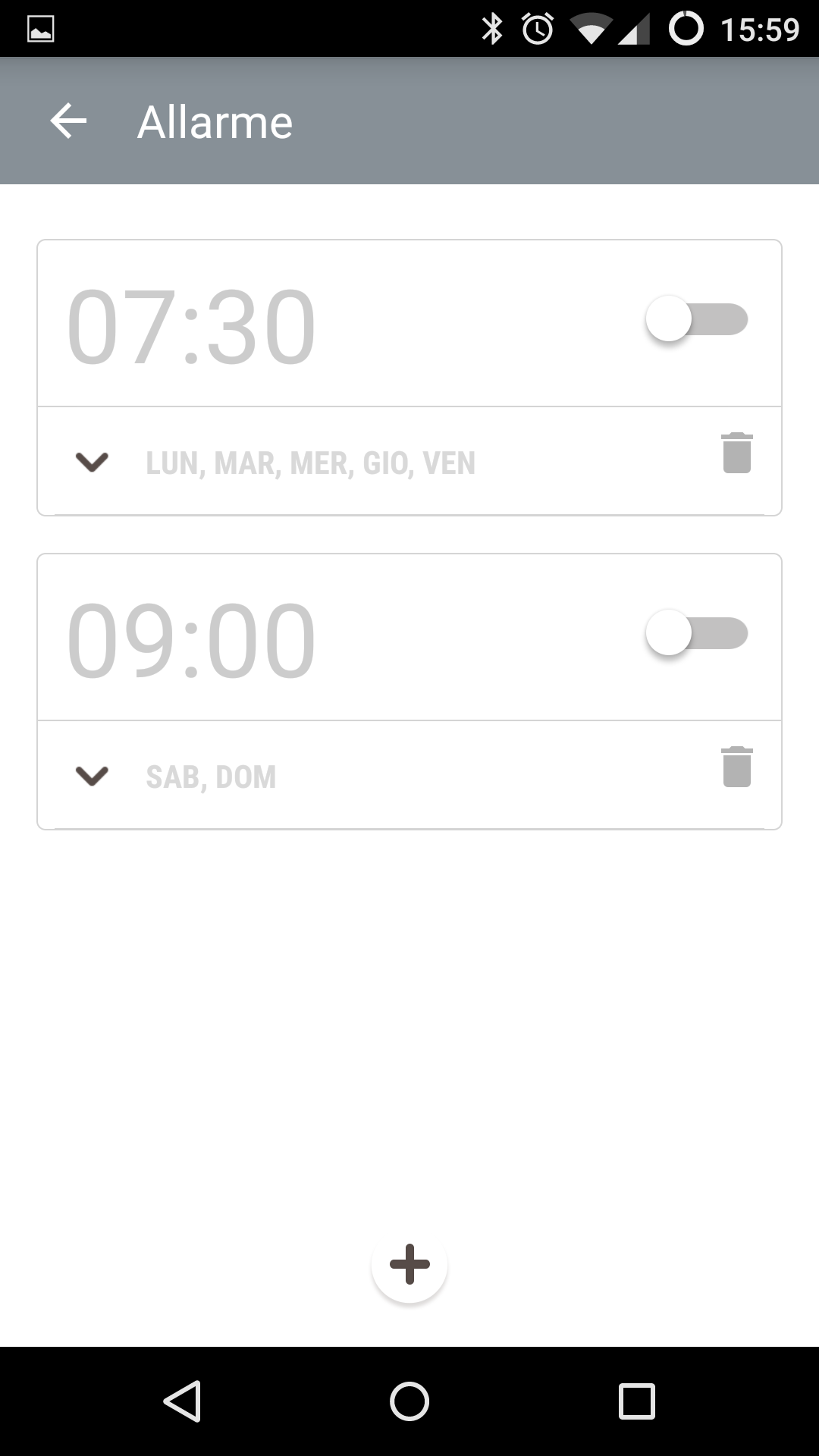
Task: Tap the system home button
Action: 409,1401
